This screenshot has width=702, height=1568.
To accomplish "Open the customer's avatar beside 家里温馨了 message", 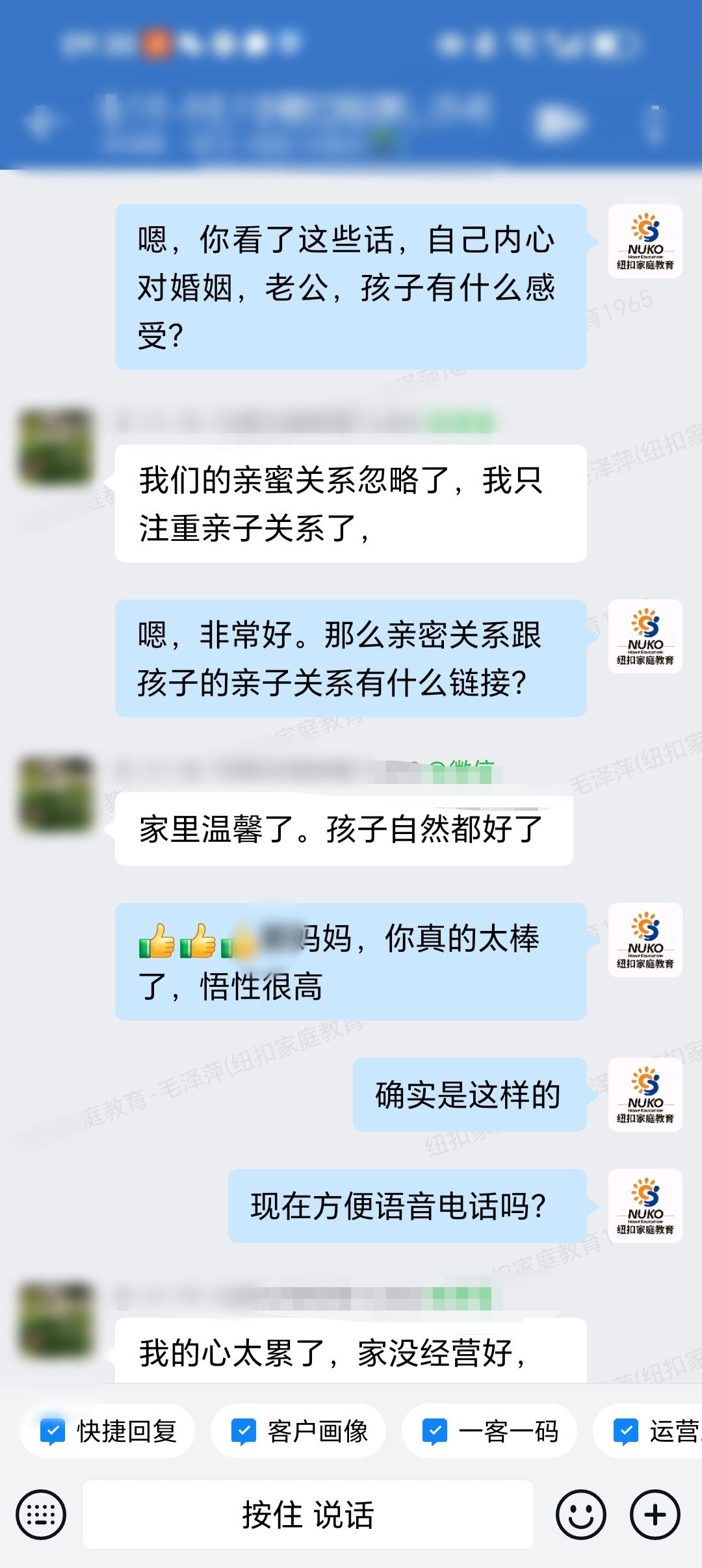I will pyautogui.click(x=57, y=794).
